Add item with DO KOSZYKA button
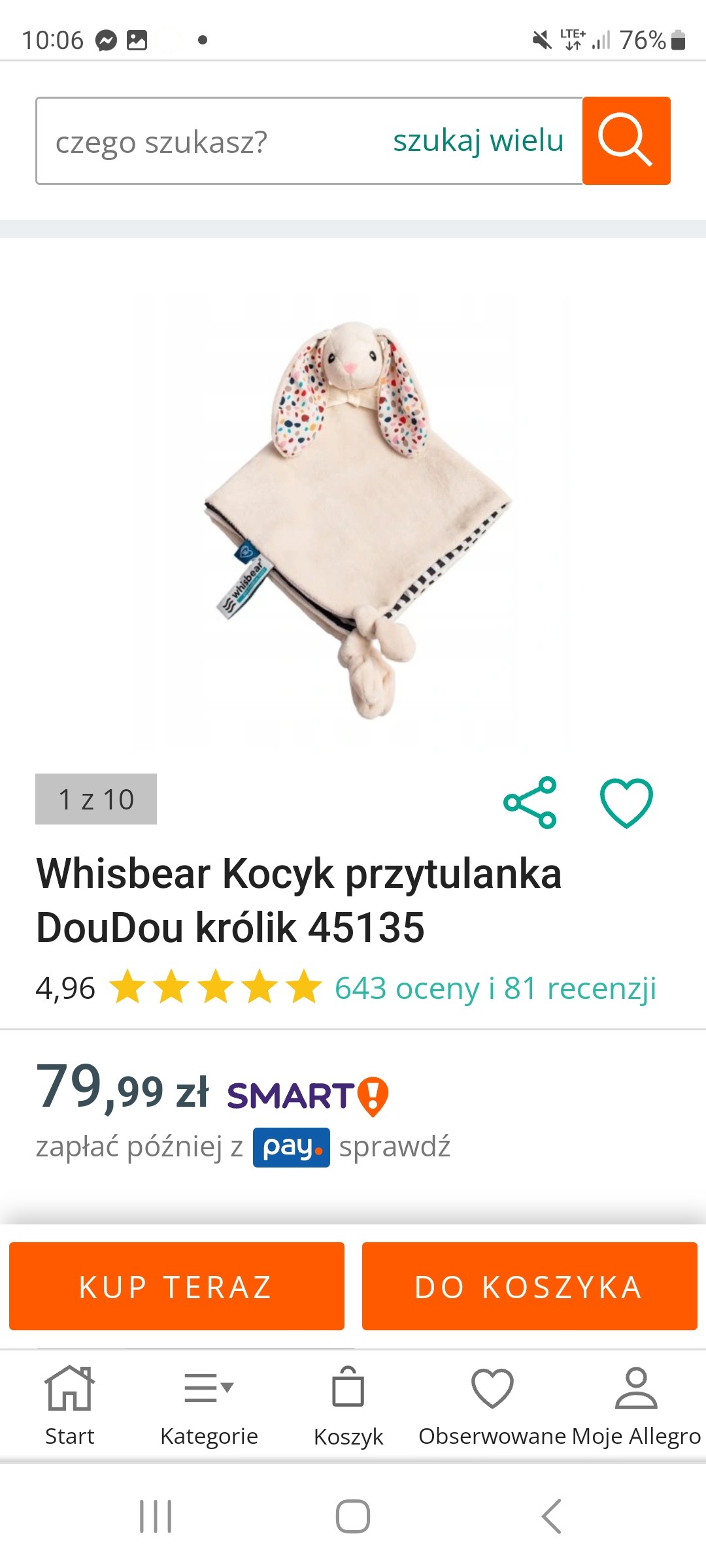Image resolution: width=706 pixels, height=1568 pixels. [529, 1286]
